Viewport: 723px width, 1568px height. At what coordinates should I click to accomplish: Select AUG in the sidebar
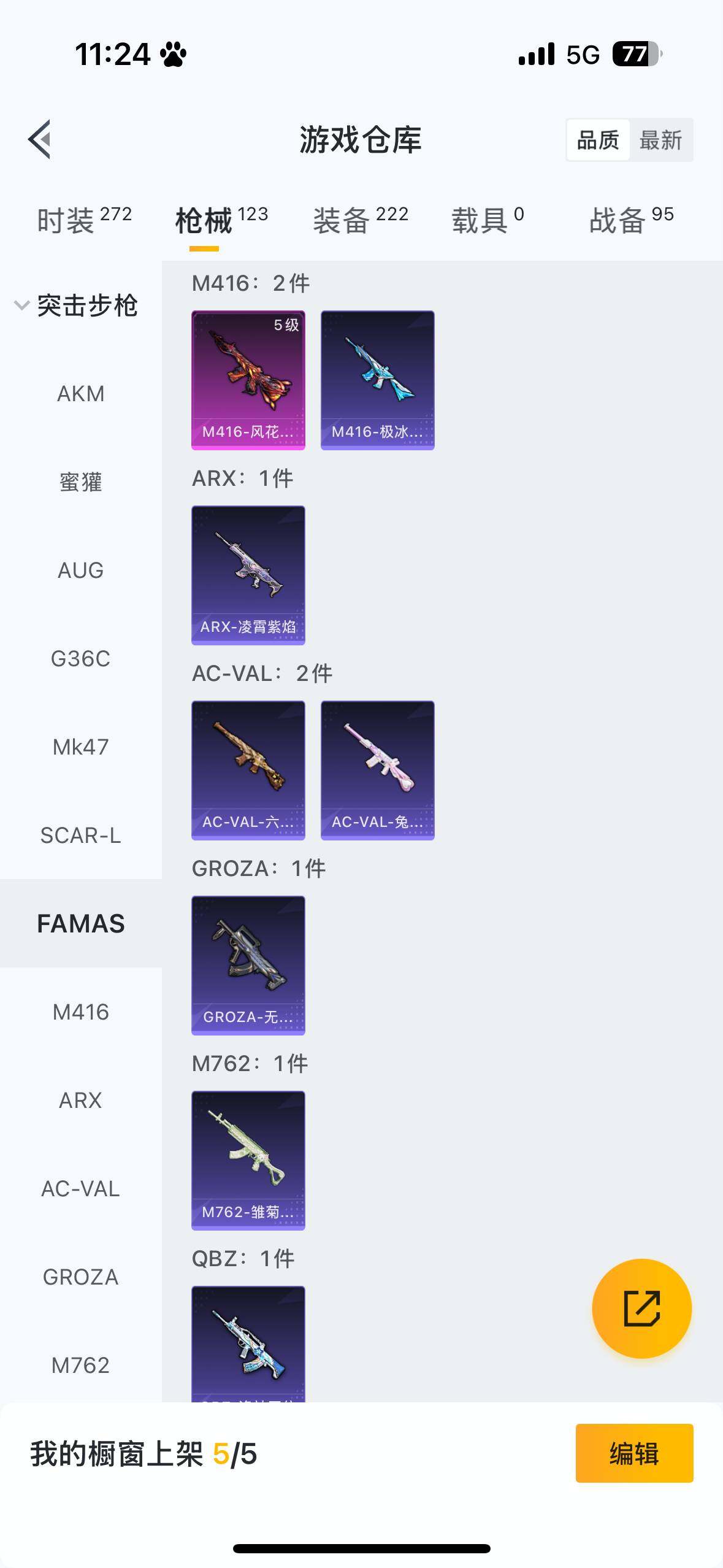pyautogui.click(x=80, y=570)
